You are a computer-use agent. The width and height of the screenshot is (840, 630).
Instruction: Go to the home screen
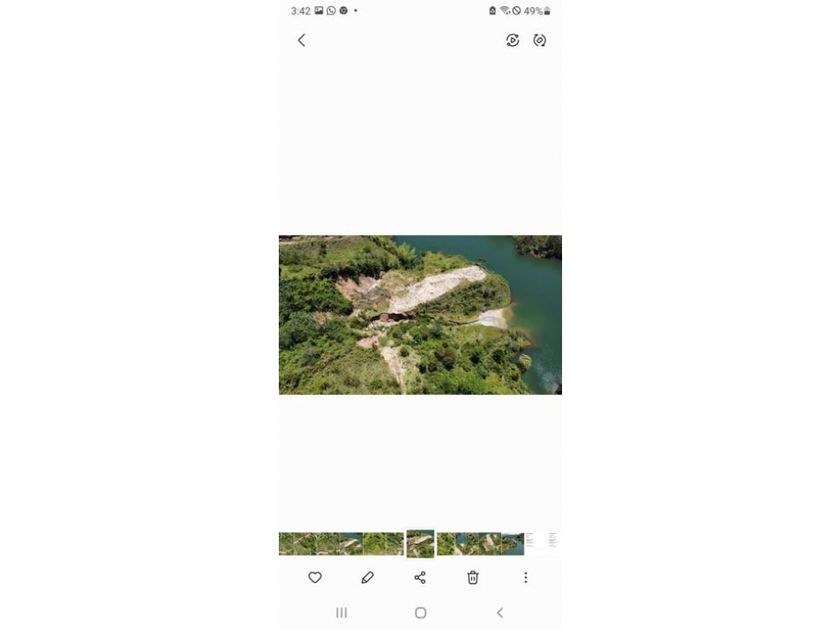click(420, 612)
